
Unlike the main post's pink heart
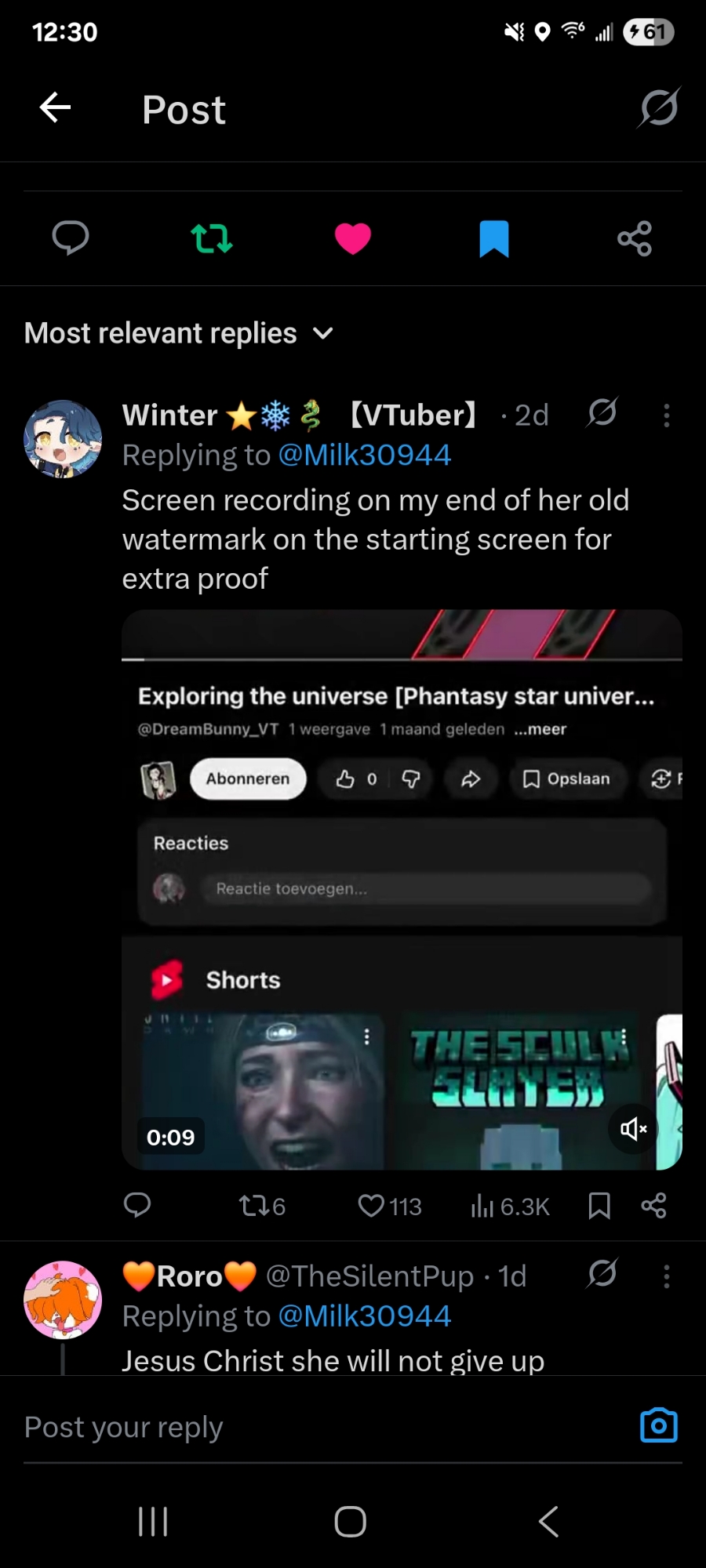[x=353, y=238]
